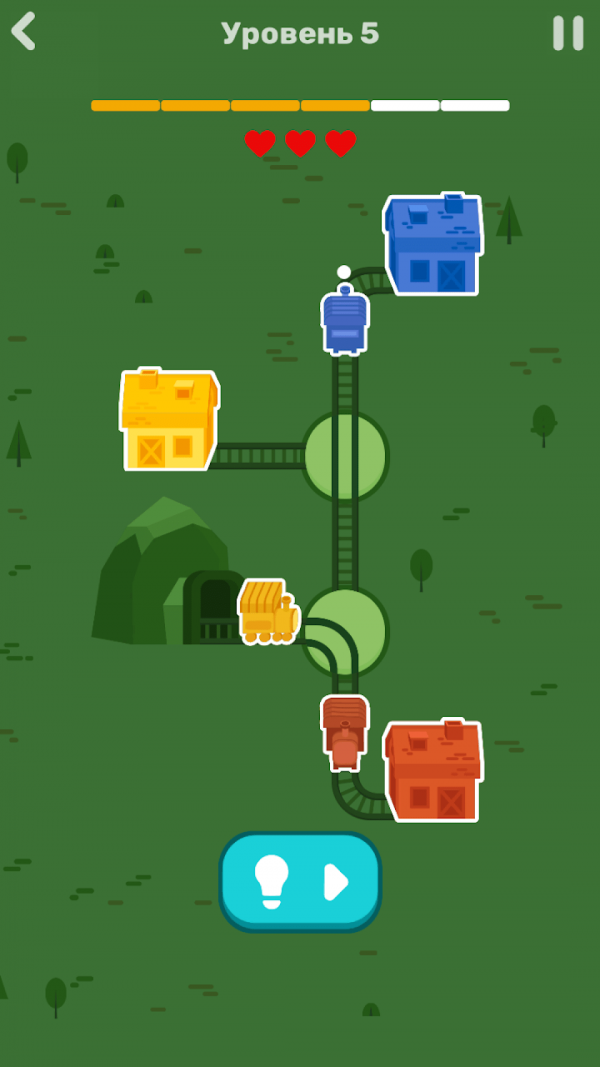Pause the game
This screenshot has width=600, height=1067.
pyautogui.click(x=568, y=33)
